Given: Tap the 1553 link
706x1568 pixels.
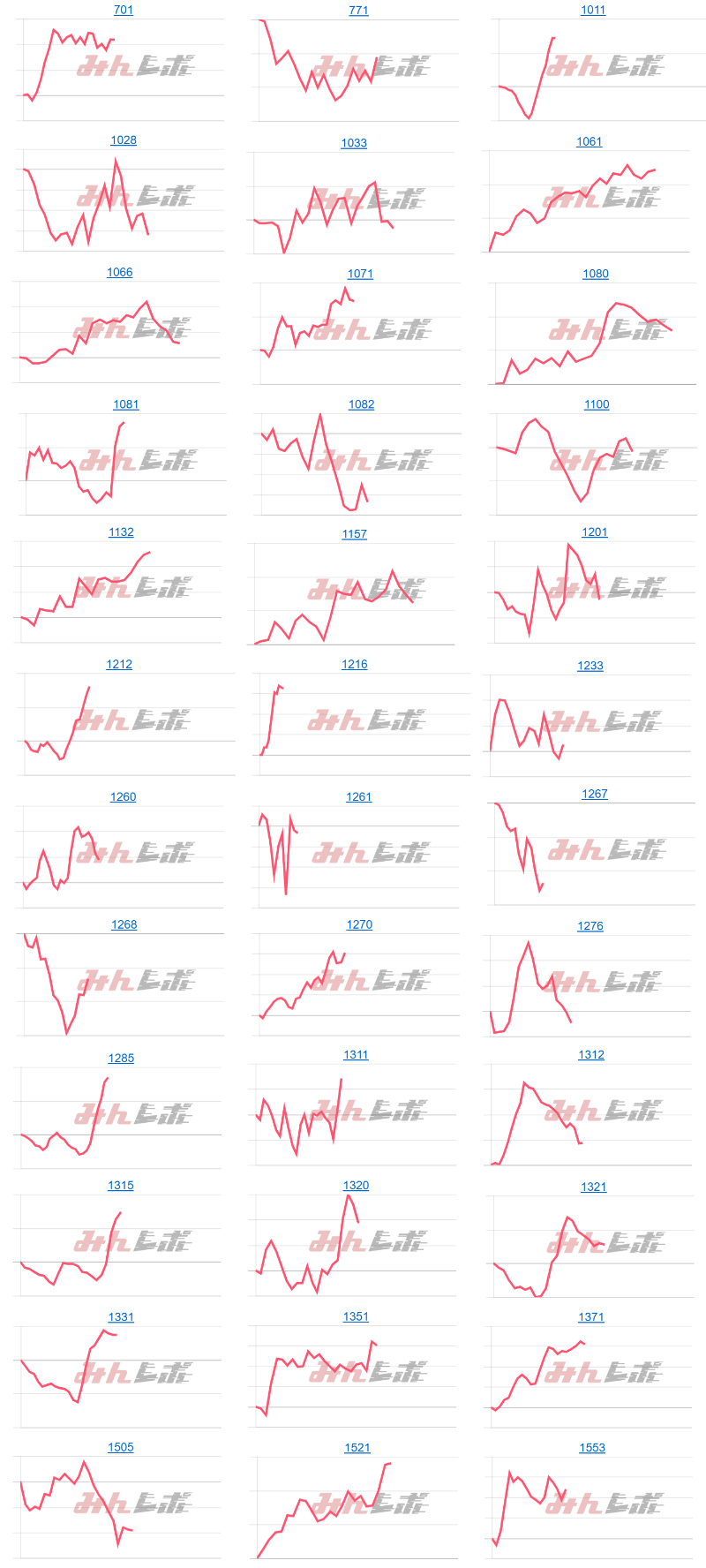Looking at the screenshot, I should click(x=592, y=1448).
